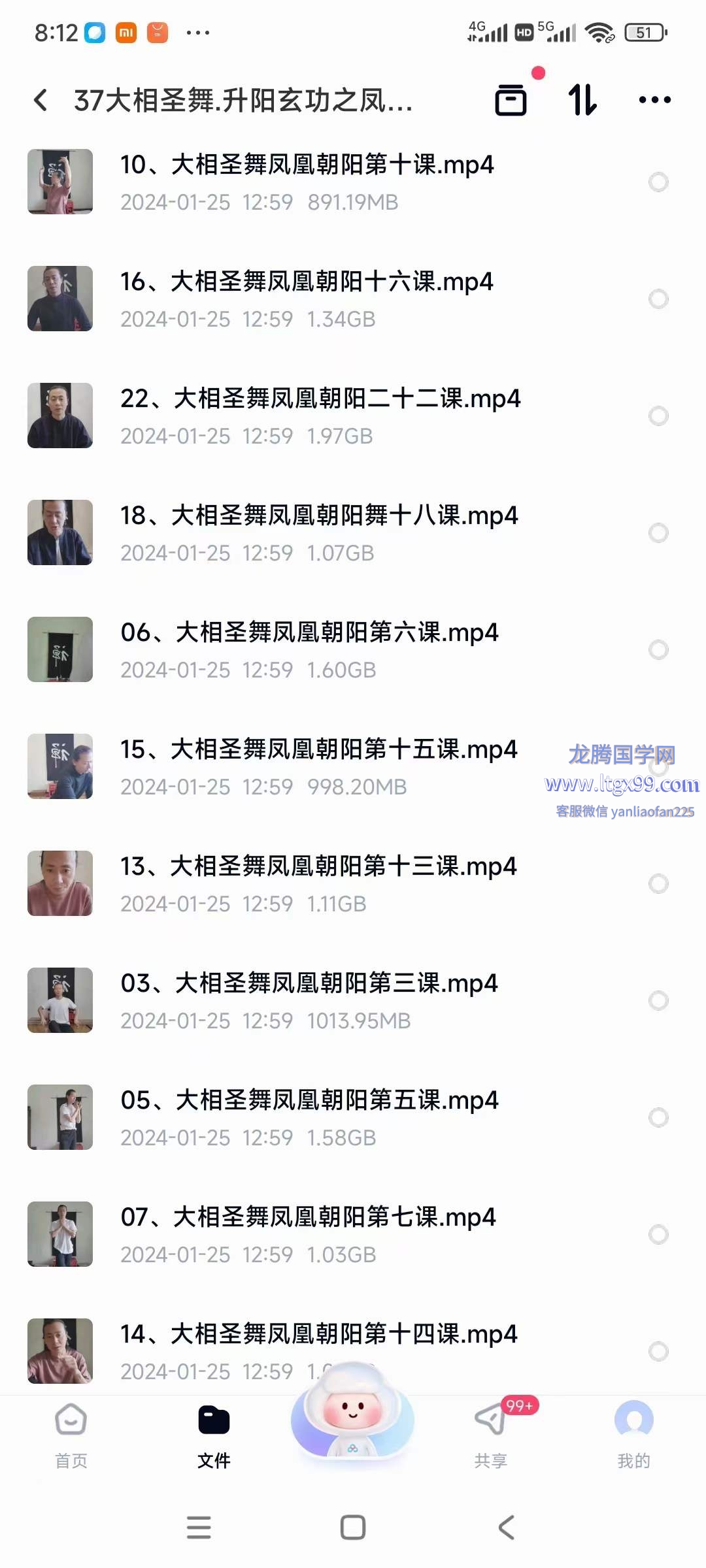Open 15、大相圣舞凤凰朝阳第十五课.mp4
This screenshot has width=706, height=1568.
click(x=318, y=766)
